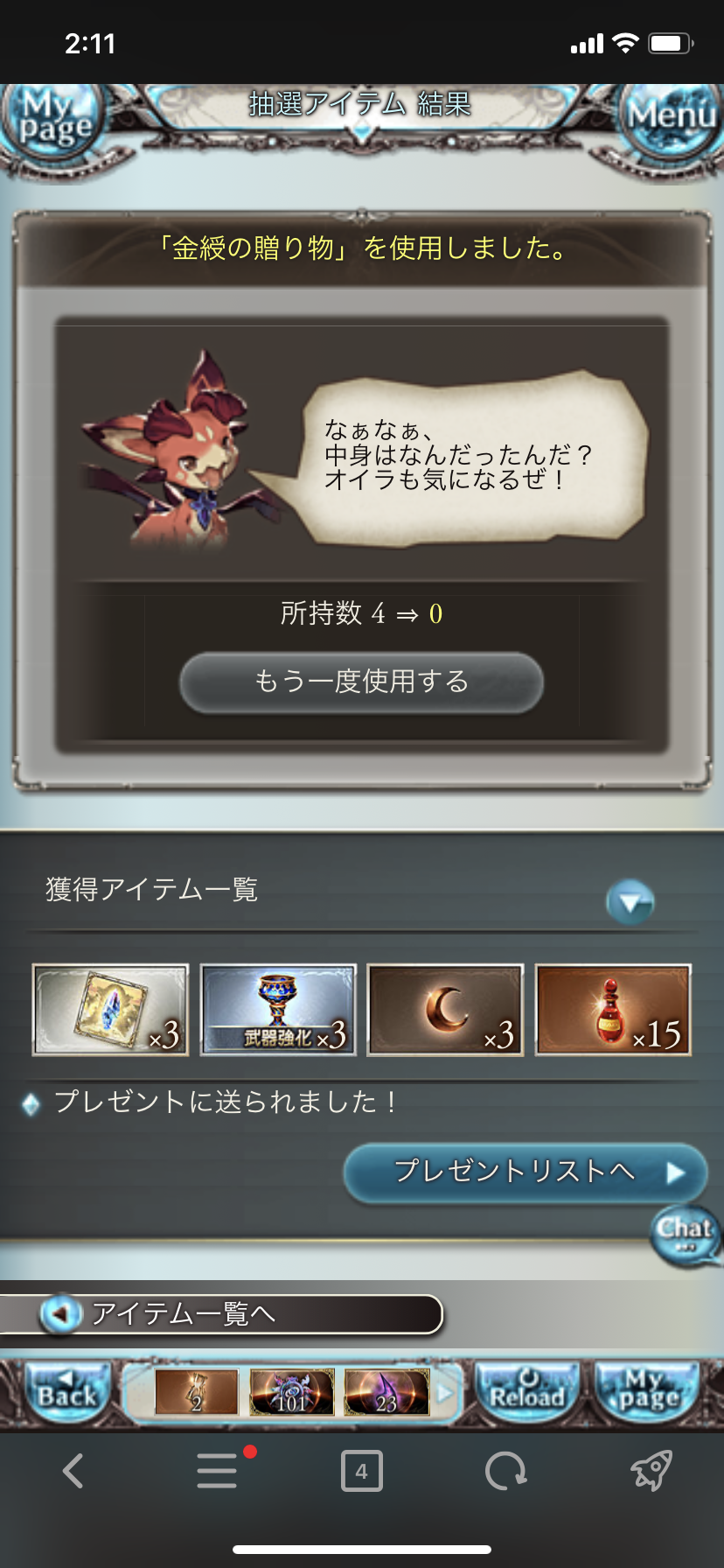
Task: Open the browser menu with three lines
Action: tap(217, 1471)
